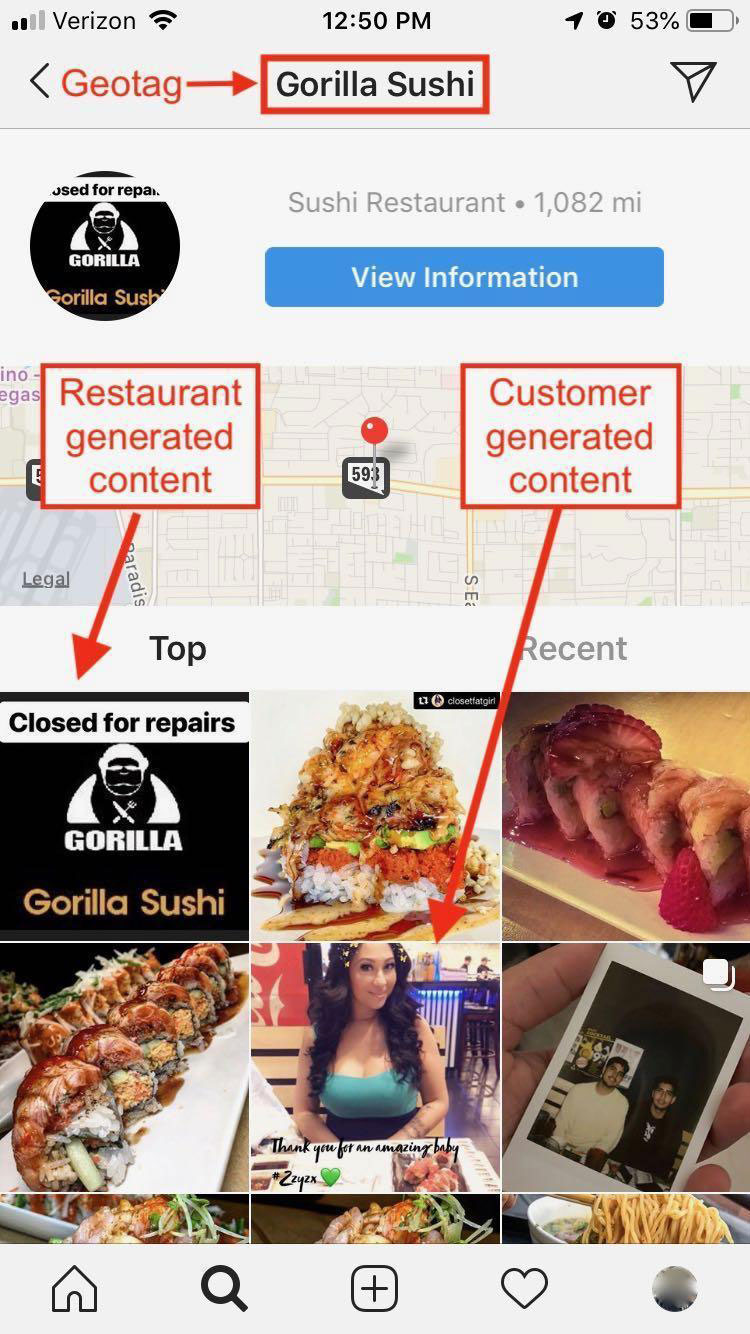Open the sushi with strawberry photo
The image size is (750, 1334).
[626, 815]
